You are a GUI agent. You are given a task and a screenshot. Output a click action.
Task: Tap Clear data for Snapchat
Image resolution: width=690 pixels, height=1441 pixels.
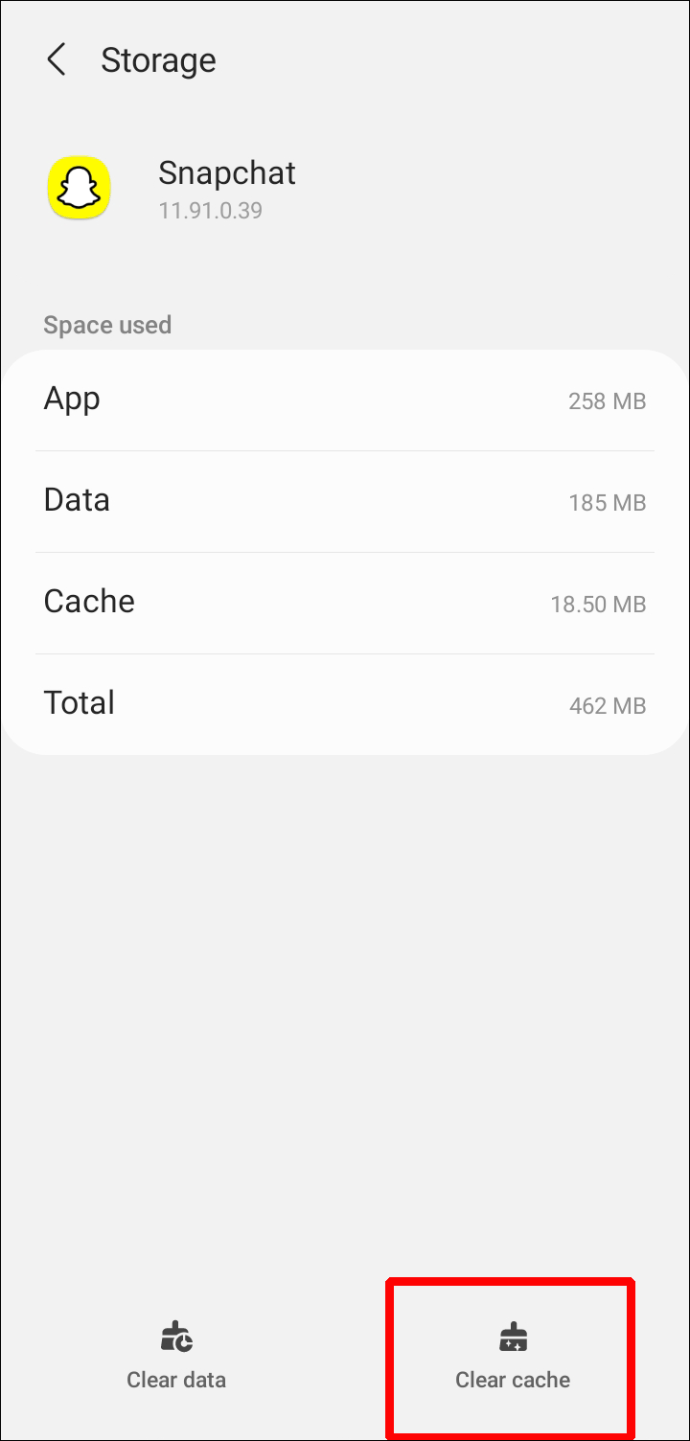point(176,1356)
